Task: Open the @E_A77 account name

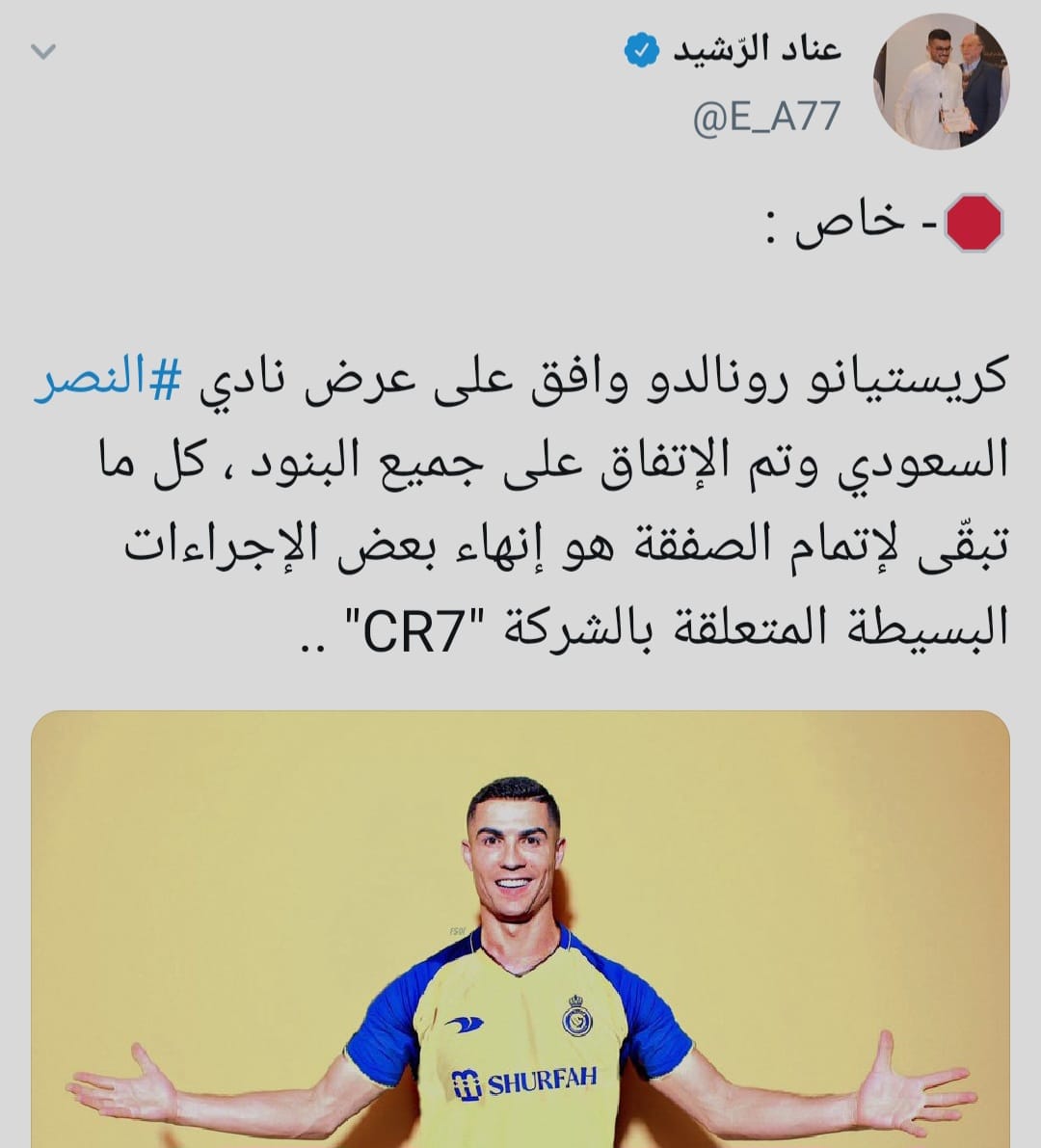Action: coord(766,117)
